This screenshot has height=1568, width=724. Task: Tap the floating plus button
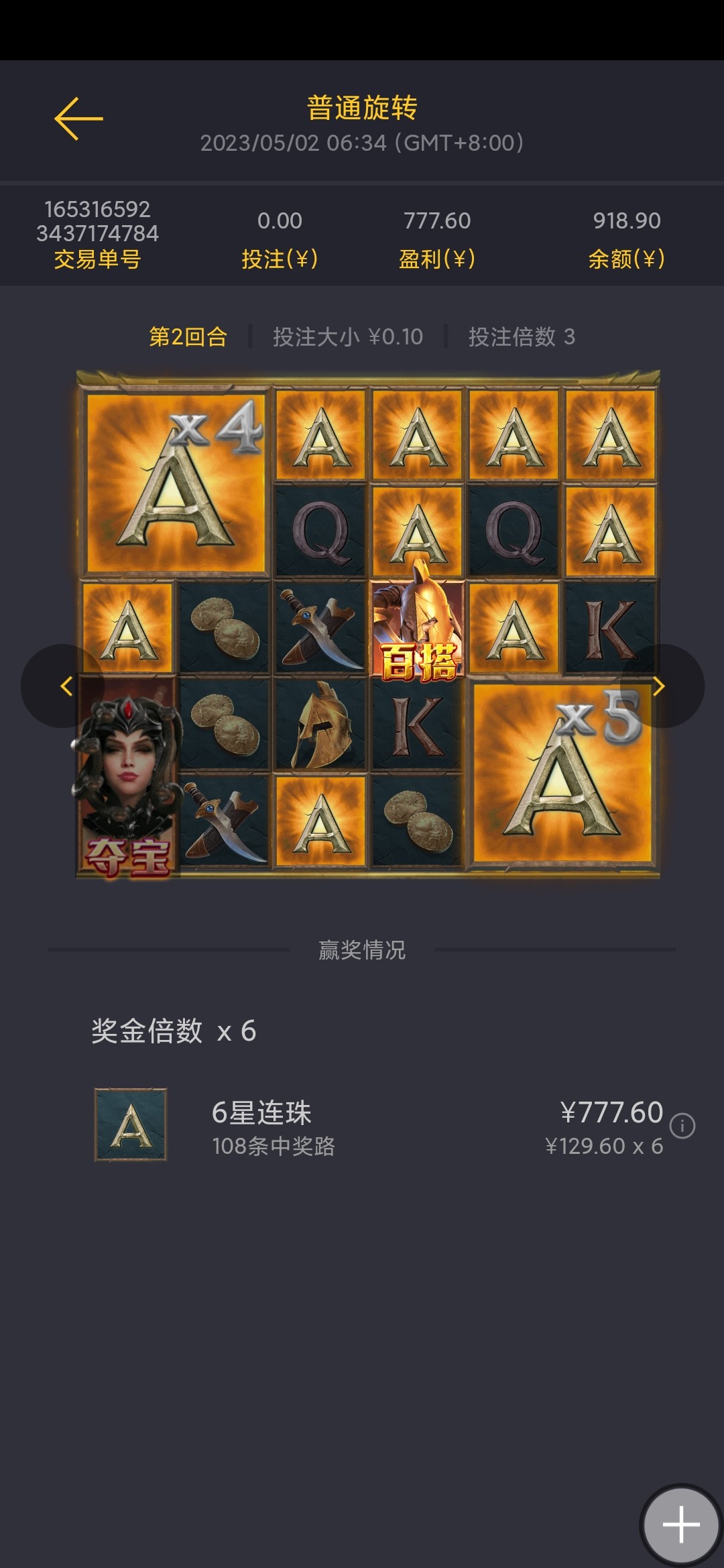click(680, 1524)
